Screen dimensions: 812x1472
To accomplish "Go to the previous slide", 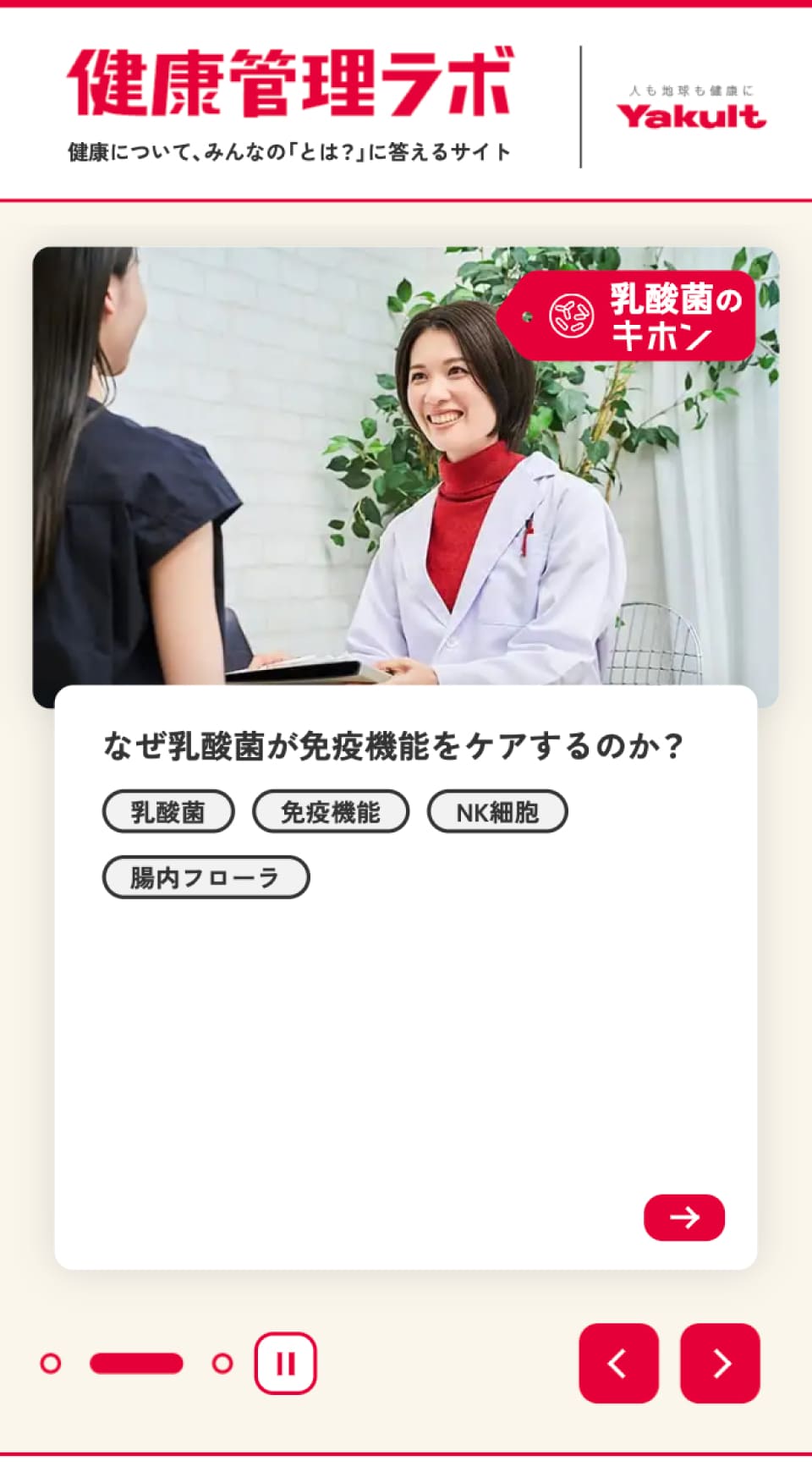I will 618,1363.
